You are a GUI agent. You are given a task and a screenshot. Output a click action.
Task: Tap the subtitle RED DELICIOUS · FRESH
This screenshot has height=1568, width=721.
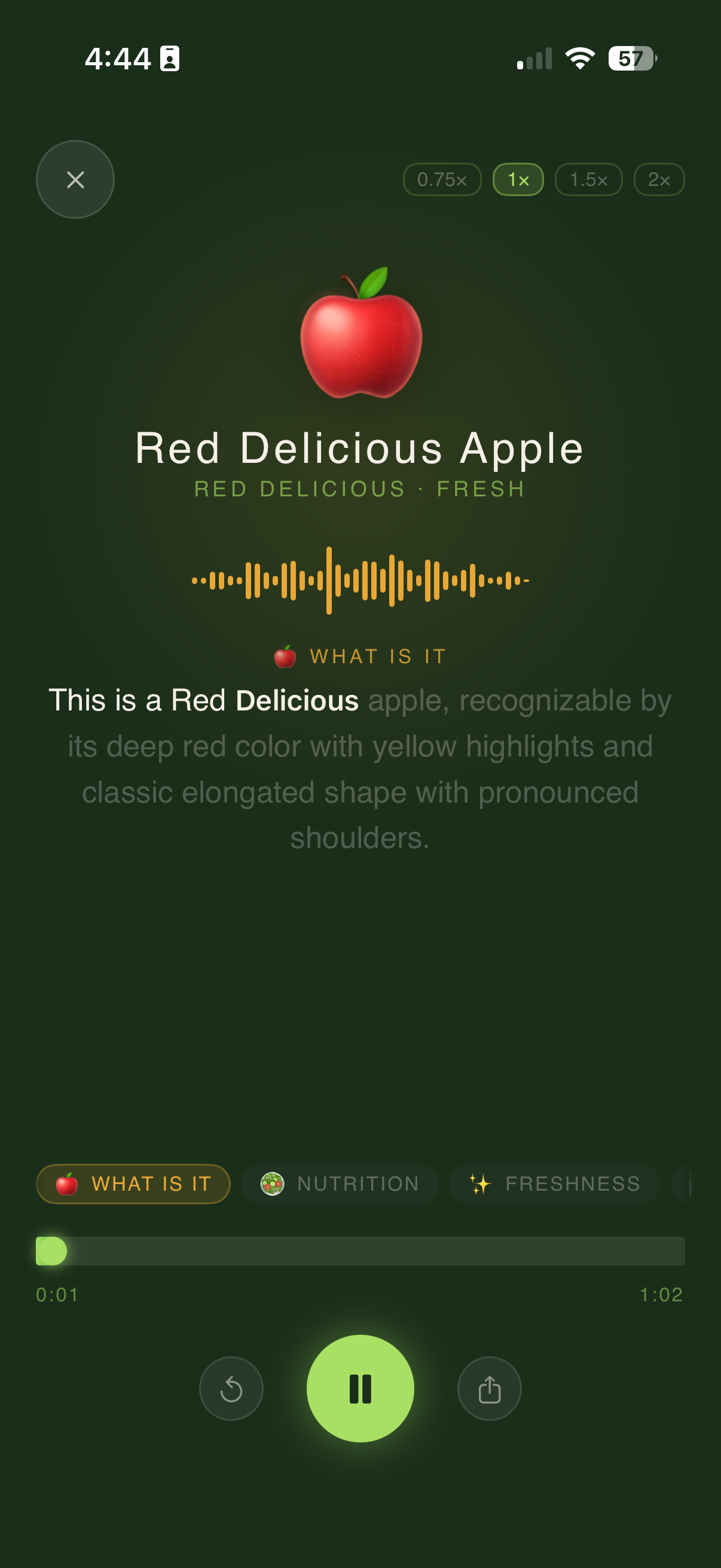coord(360,489)
